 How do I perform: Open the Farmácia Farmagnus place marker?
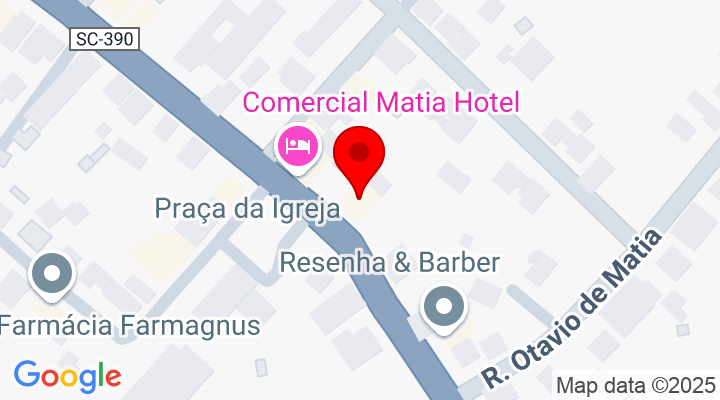tap(52, 274)
